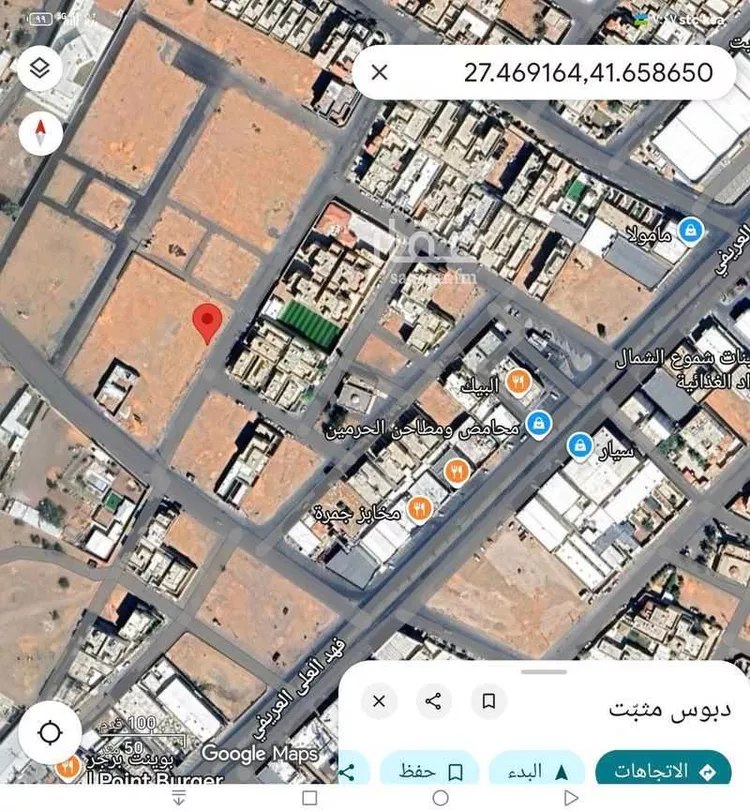Go to the system home screen
The image size is (750, 812).
tap(440, 798)
